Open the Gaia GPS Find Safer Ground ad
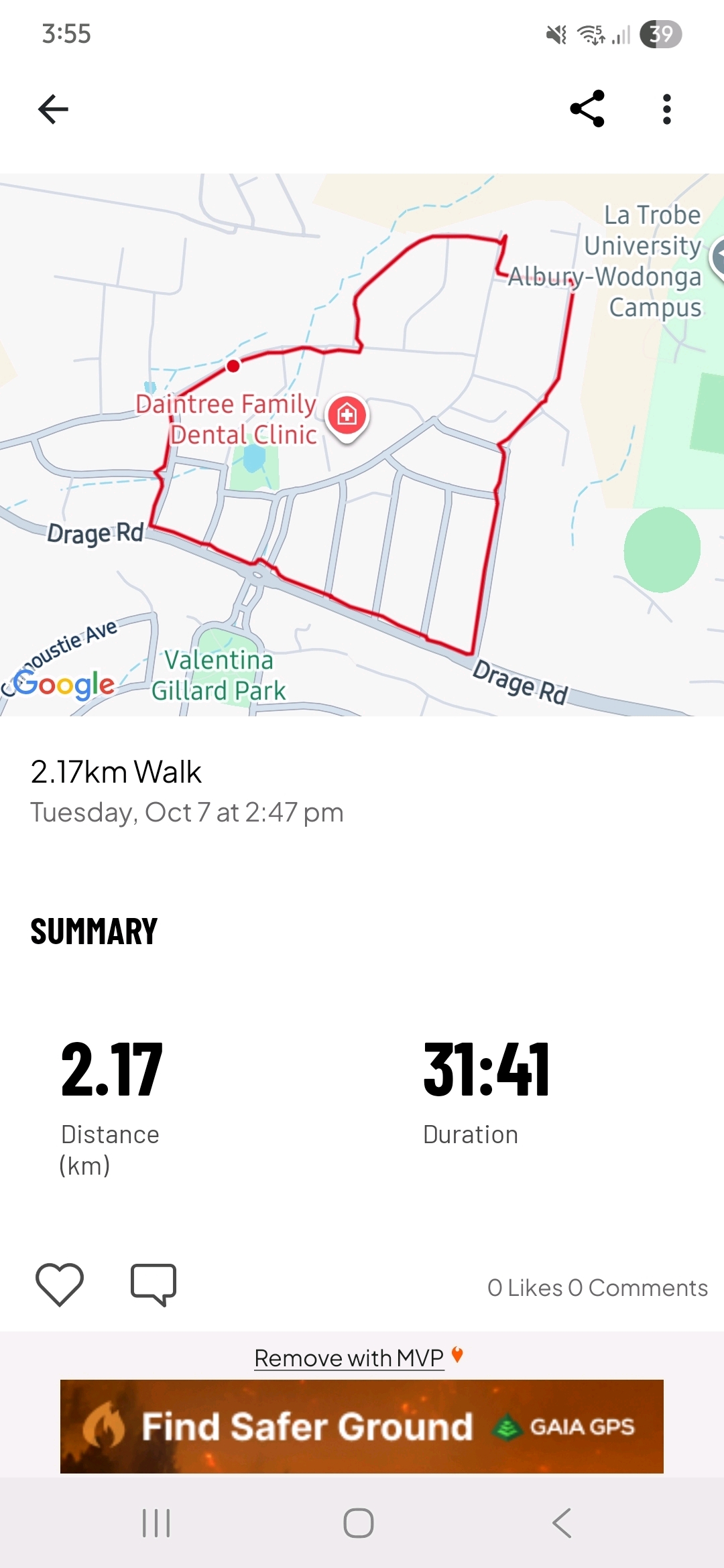724x1568 pixels. [x=362, y=1426]
